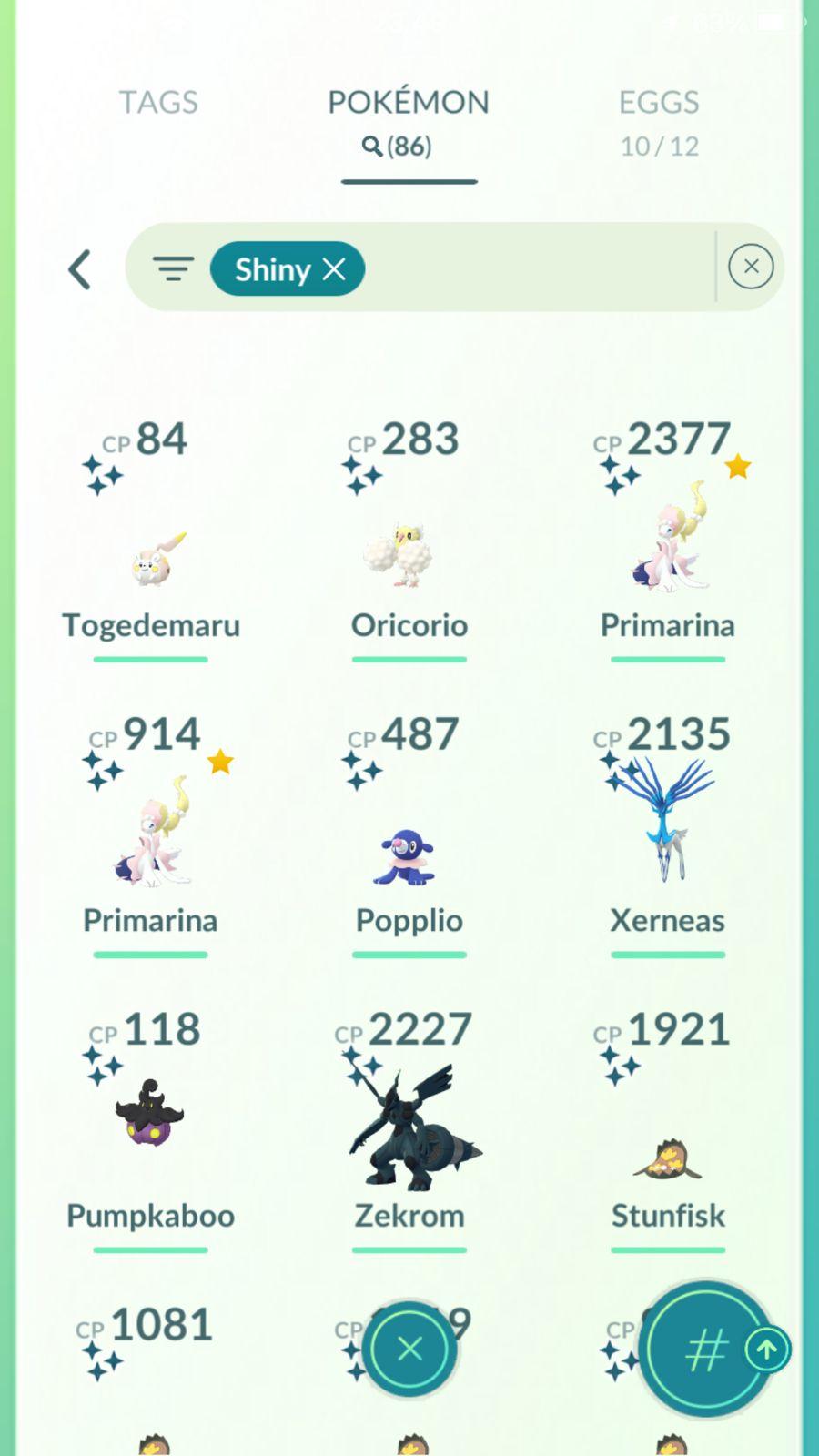
Task: Open Togedemaru with CP 84
Action: point(152,557)
